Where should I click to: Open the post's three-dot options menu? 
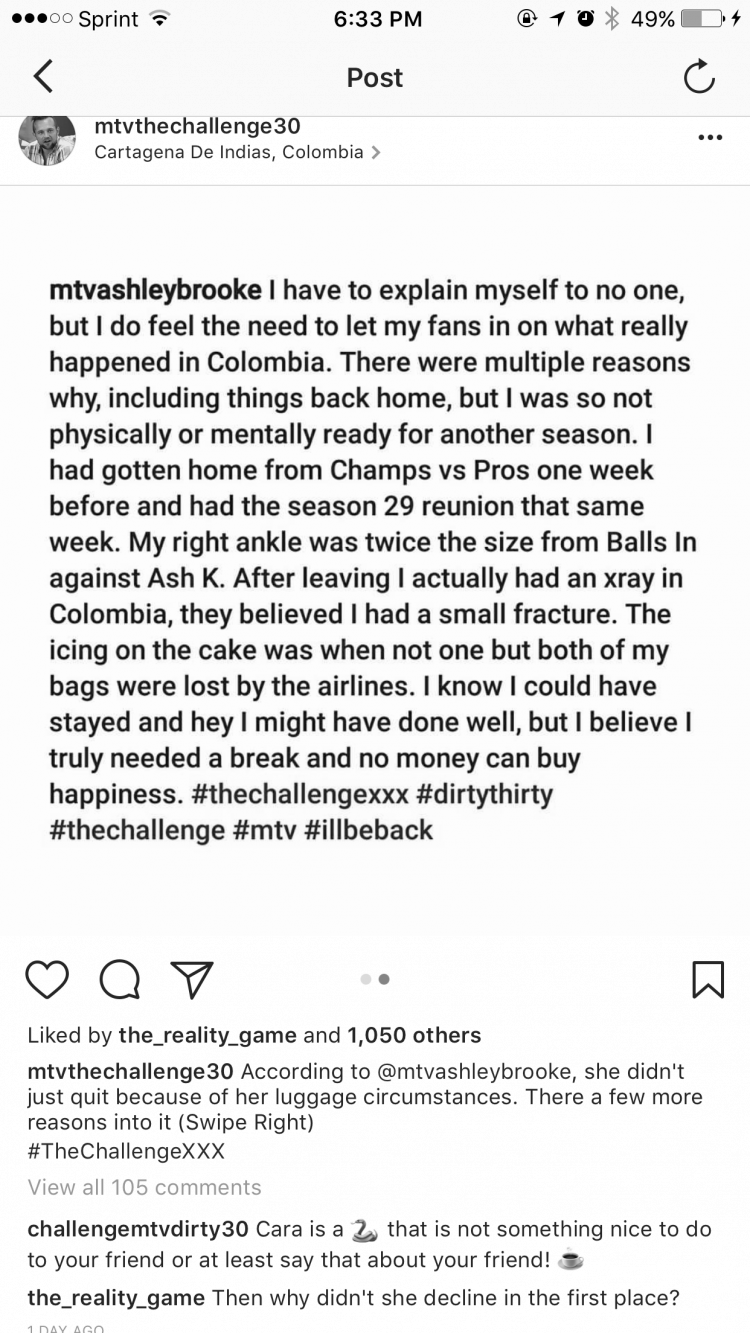click(709, 138)
